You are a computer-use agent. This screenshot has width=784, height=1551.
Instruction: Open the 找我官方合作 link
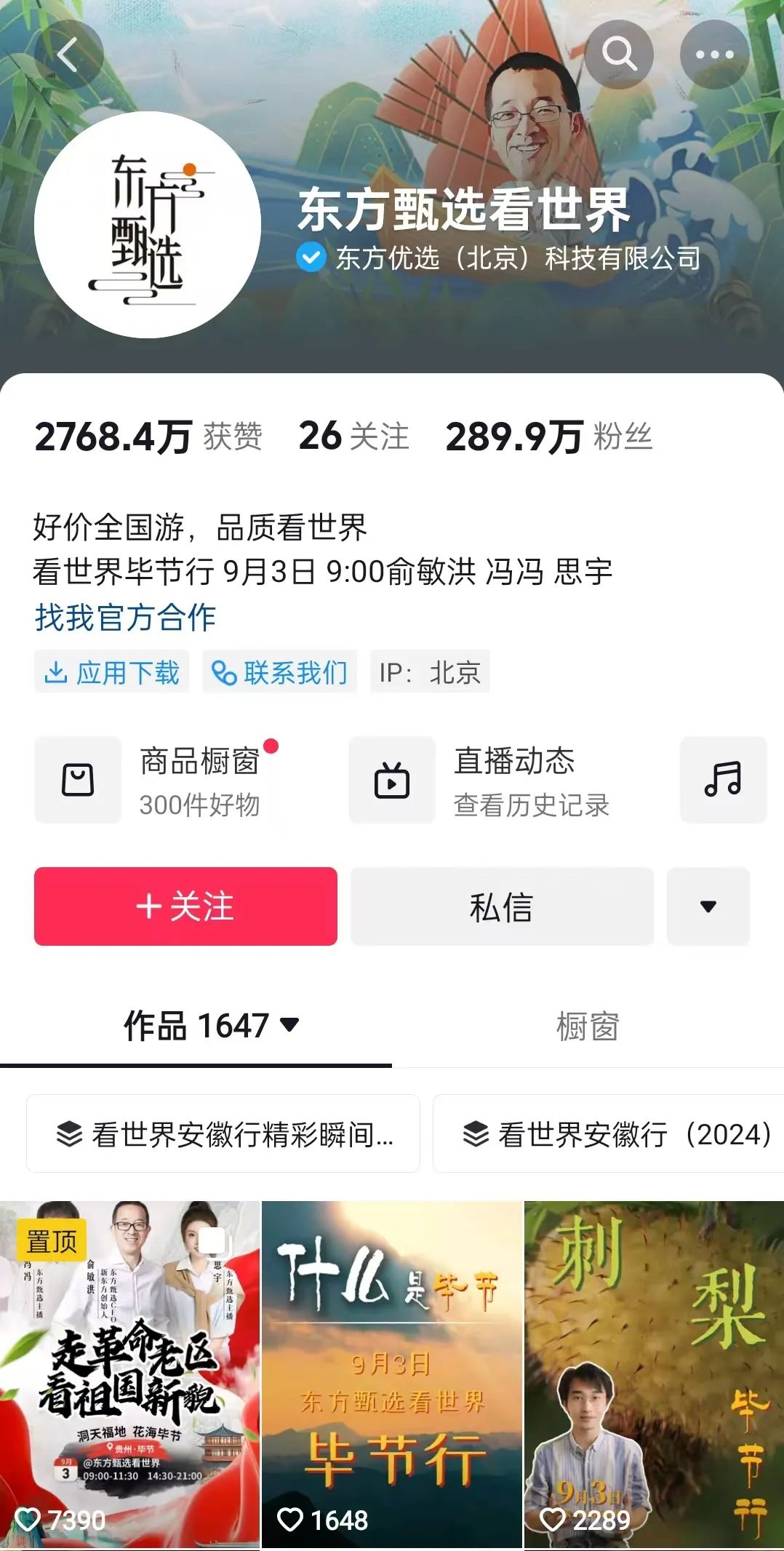click(125, 618)
